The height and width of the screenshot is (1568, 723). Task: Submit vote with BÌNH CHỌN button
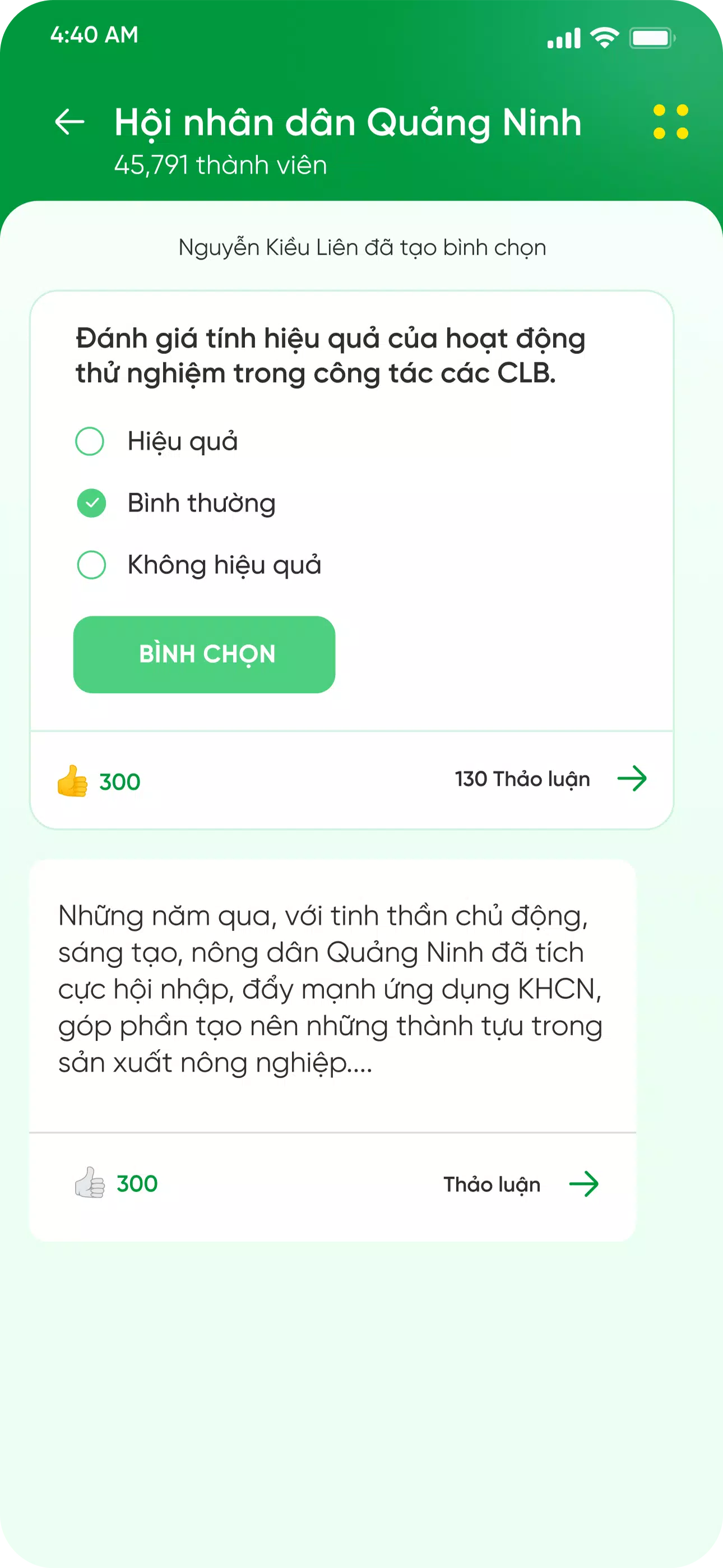(205, 654)
